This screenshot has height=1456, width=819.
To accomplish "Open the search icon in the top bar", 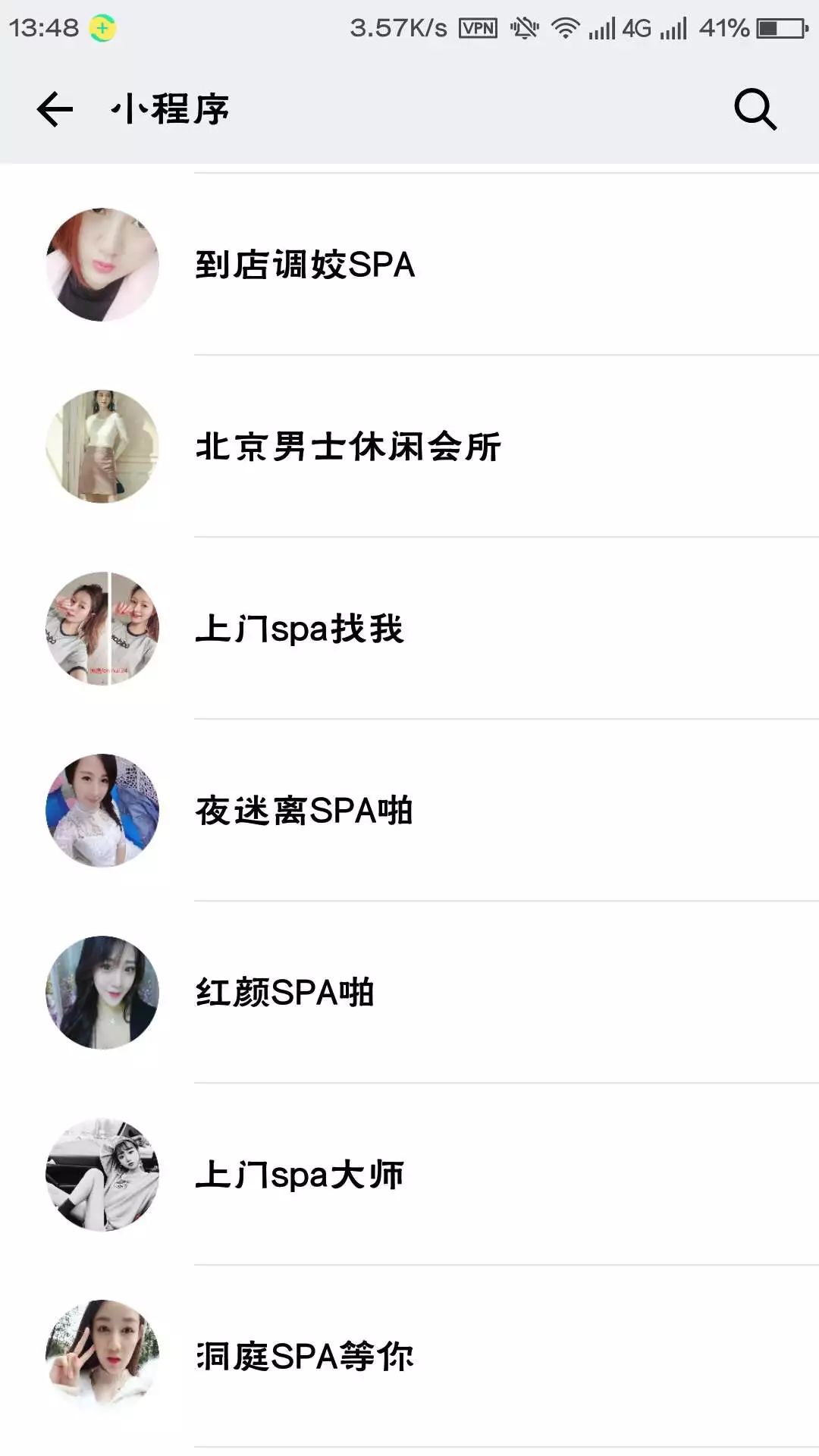I will tap(755, 109).
